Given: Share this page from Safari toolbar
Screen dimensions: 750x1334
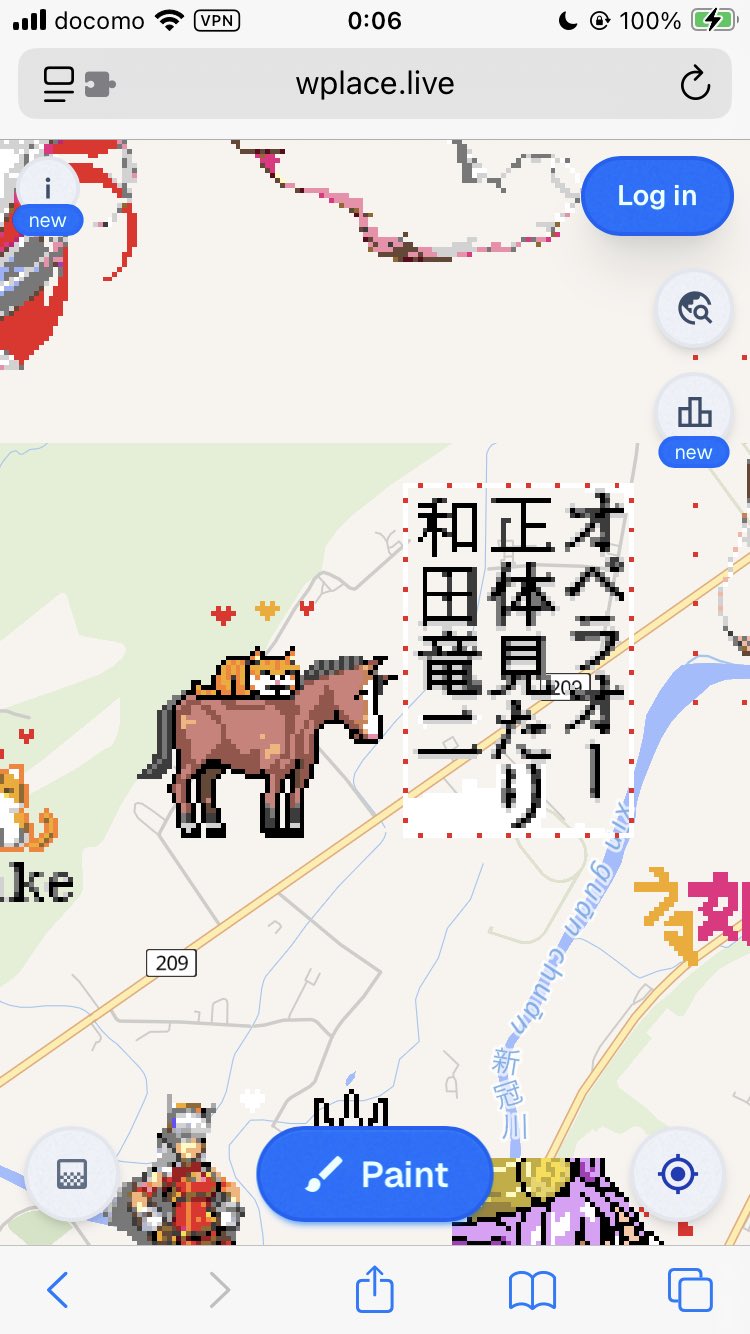Looking at the screenshot, I should (375, 1290).
